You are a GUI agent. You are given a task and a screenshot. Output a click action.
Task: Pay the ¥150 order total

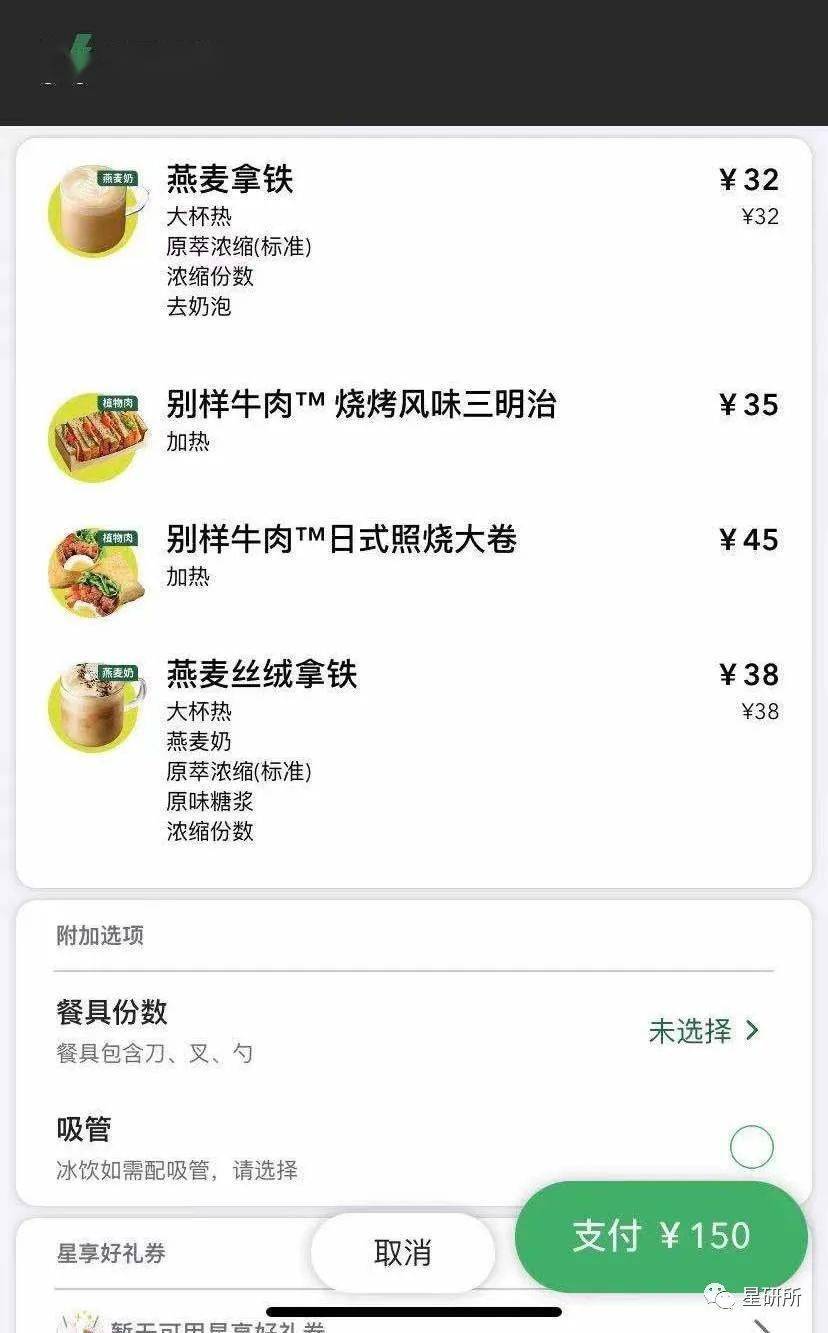[x=661, y=1236]
